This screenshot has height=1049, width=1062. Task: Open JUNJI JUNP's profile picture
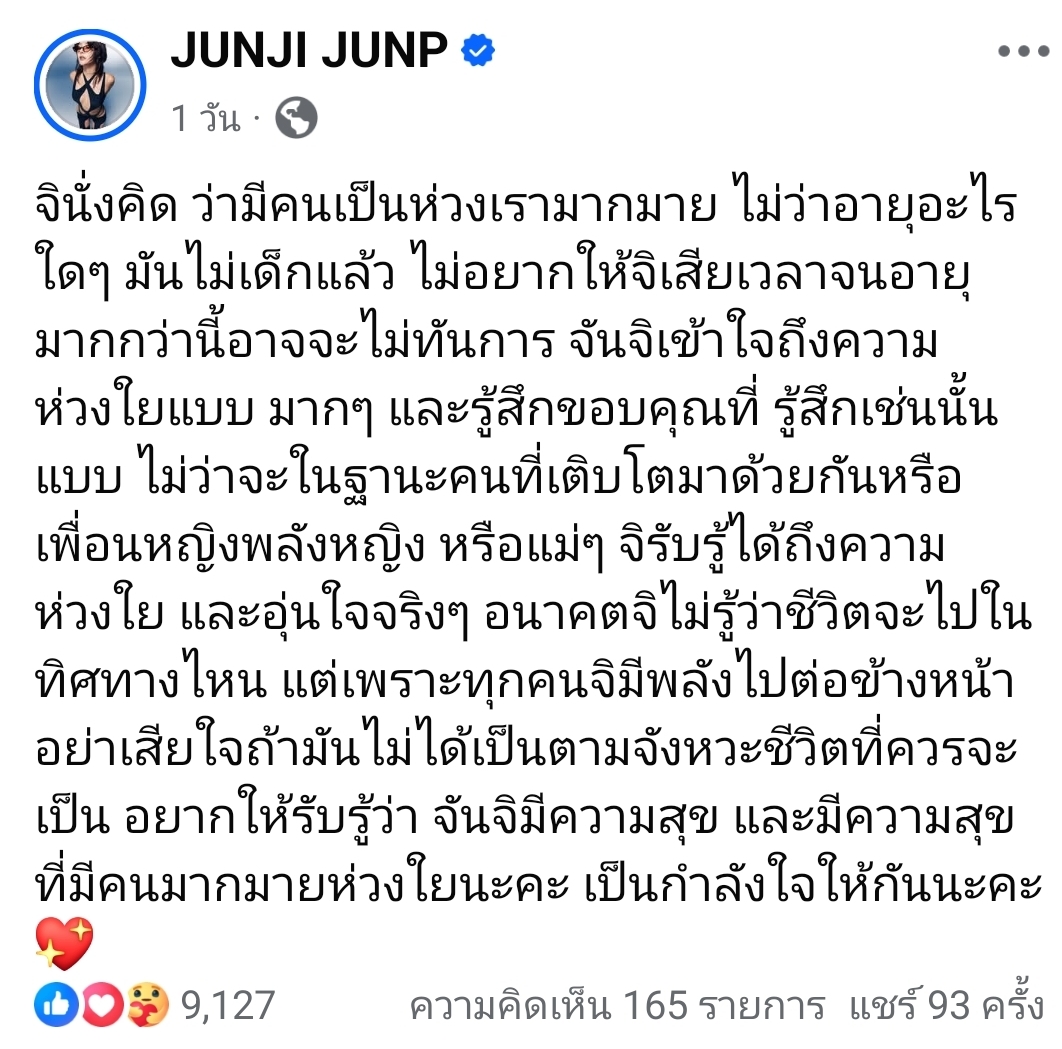(x=90, y=85)
